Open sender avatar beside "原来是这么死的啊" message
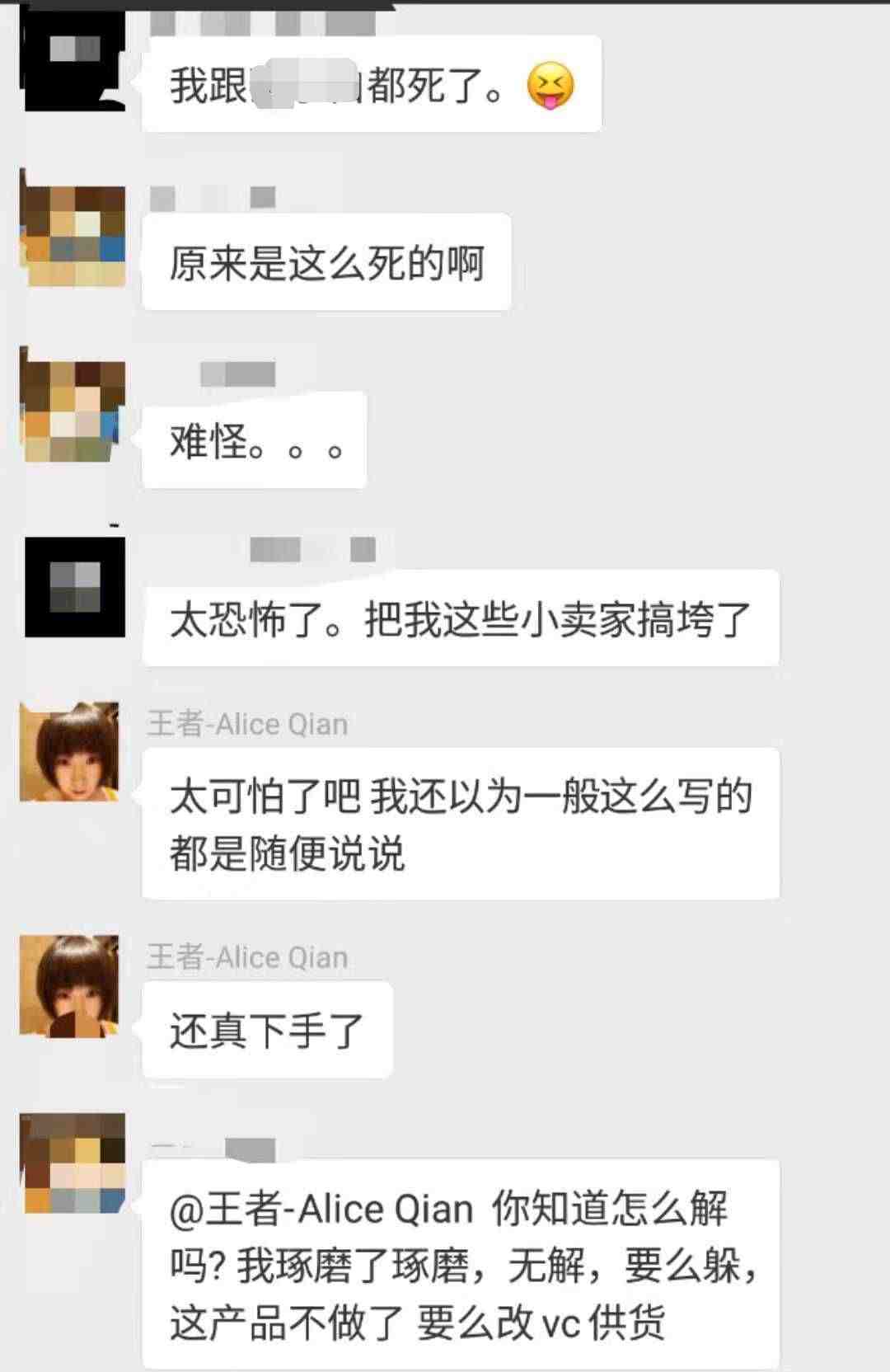Screen dimensions: 890x1372 coord(73,235)
